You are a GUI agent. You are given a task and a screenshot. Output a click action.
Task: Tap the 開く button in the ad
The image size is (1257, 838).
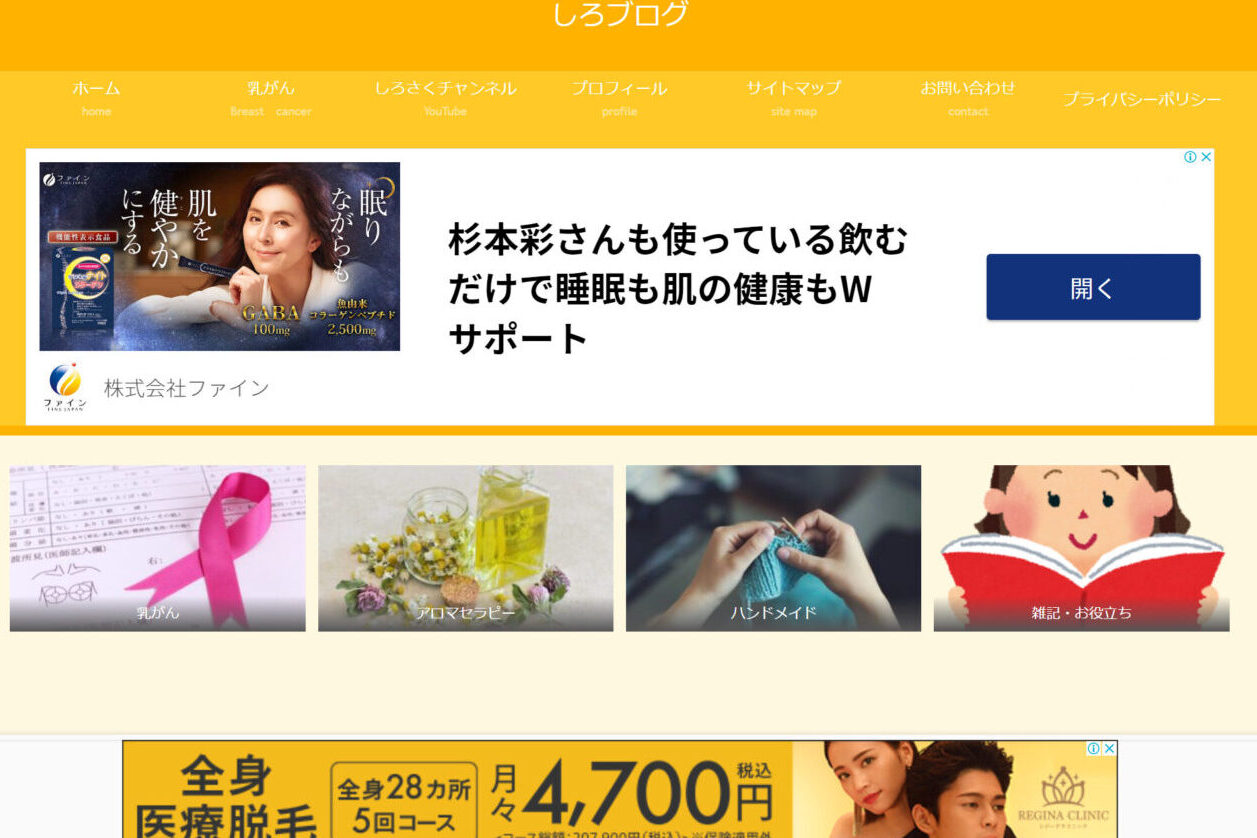pyautogui.click(x=1092, y=287)
